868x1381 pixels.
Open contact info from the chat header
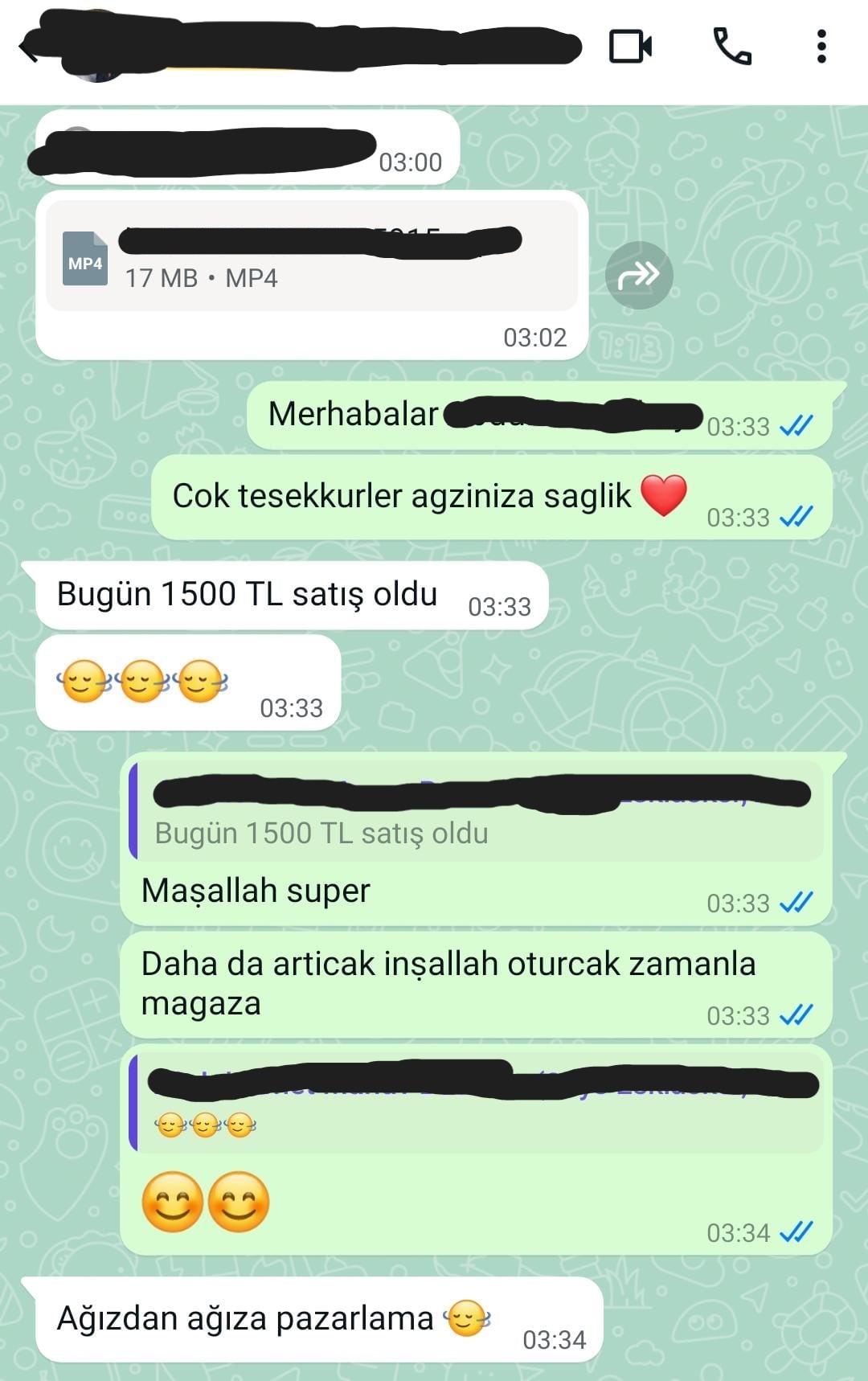pyautogui.click(x=321, y=48)
